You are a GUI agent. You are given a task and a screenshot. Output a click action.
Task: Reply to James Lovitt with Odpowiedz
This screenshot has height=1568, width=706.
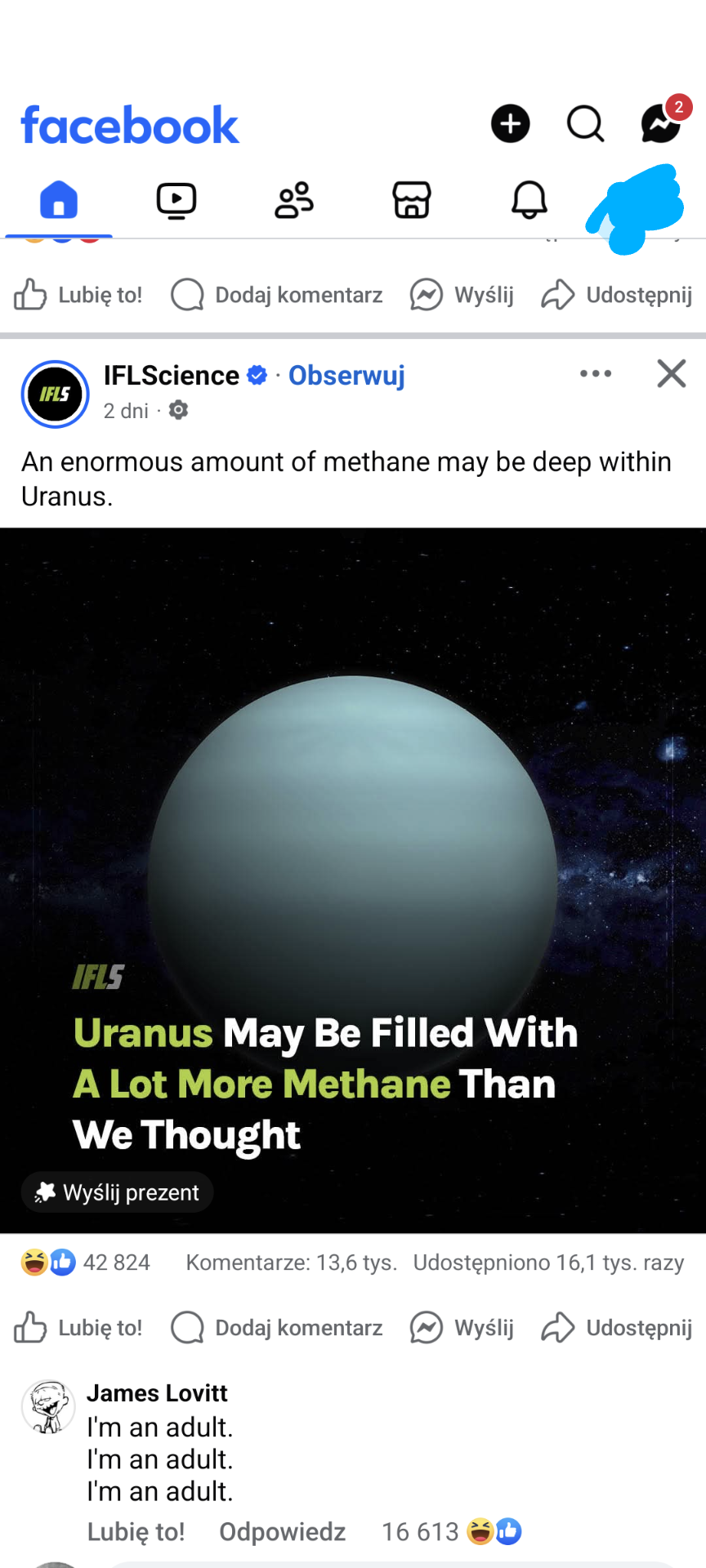click(x=282, y=1532)
